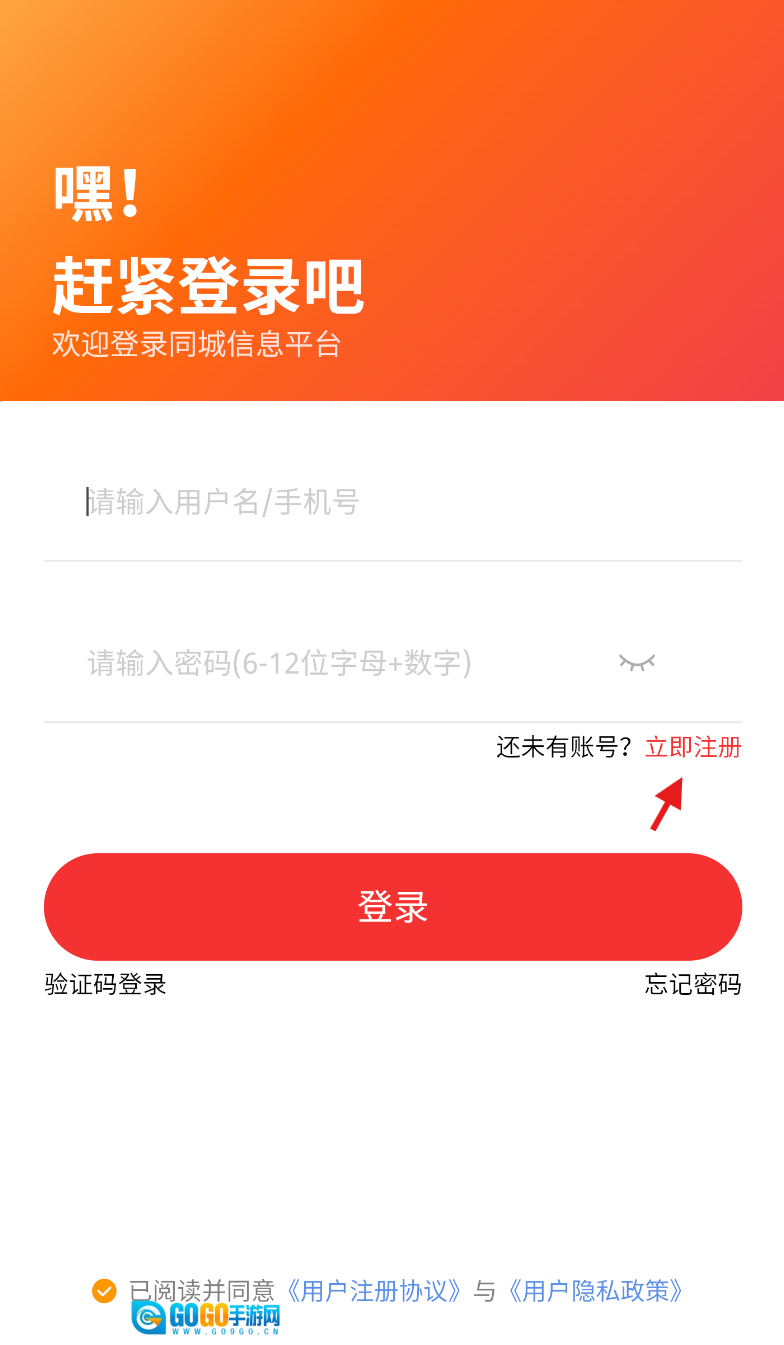Tap the red 登录 button
This screenshot has height=1345, width=784.
pos(392,907)
